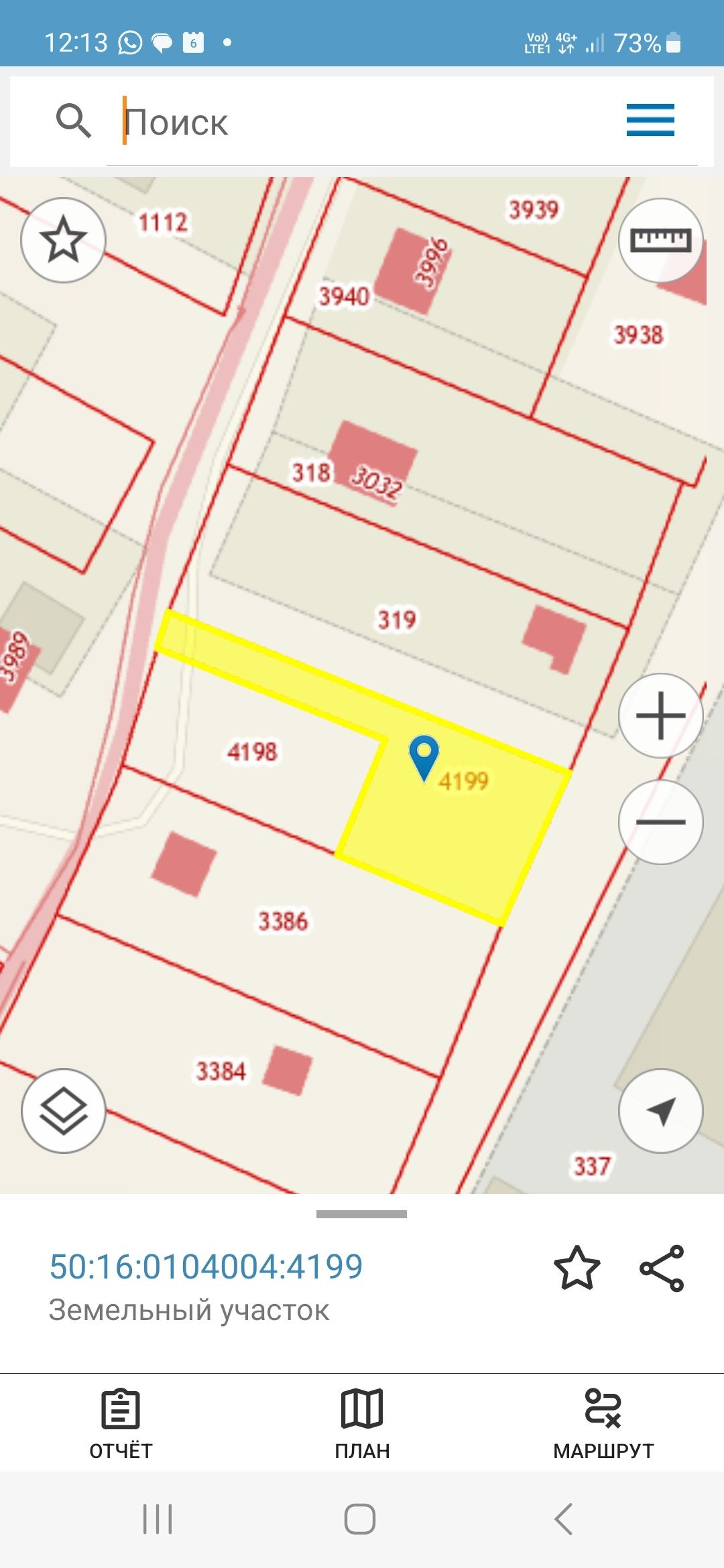724x1568 pixels.
Task: Activate the ruler measurement tool
Action: (x=660, y=240)
